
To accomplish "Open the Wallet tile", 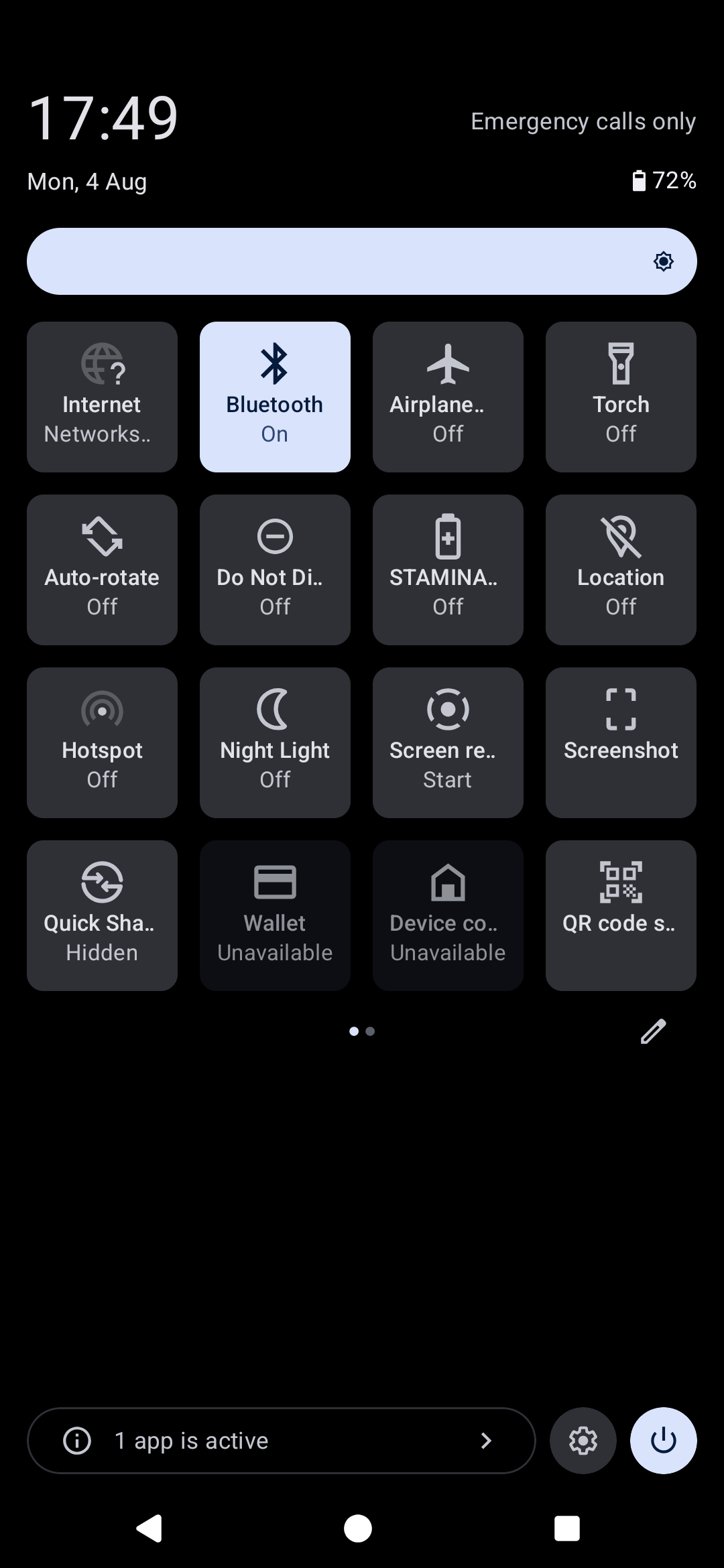I will coord(274,915).
